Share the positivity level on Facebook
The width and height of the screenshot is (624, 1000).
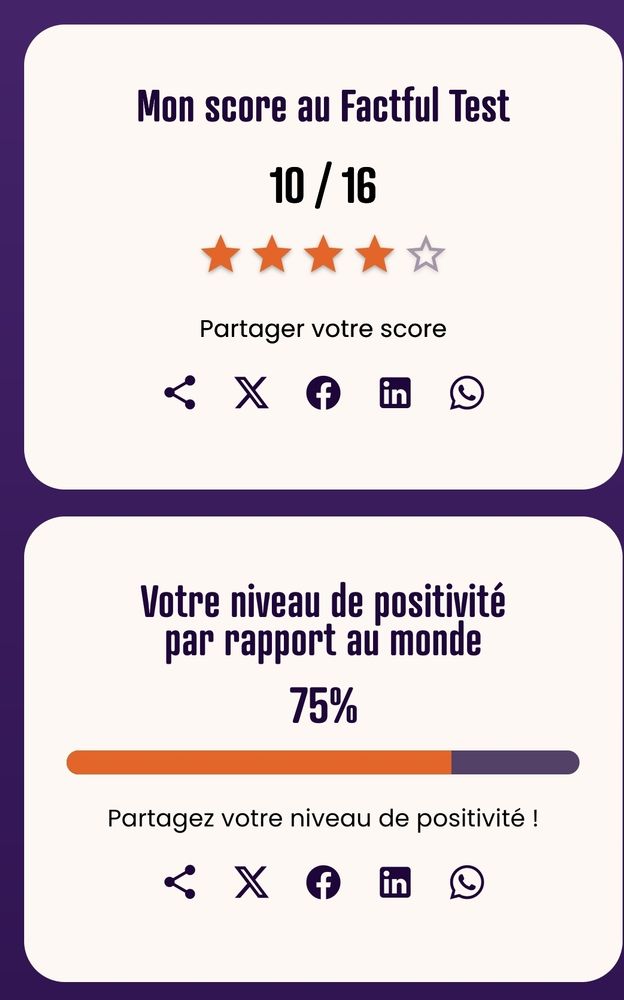pyautogui.click(x=323, y=882)
